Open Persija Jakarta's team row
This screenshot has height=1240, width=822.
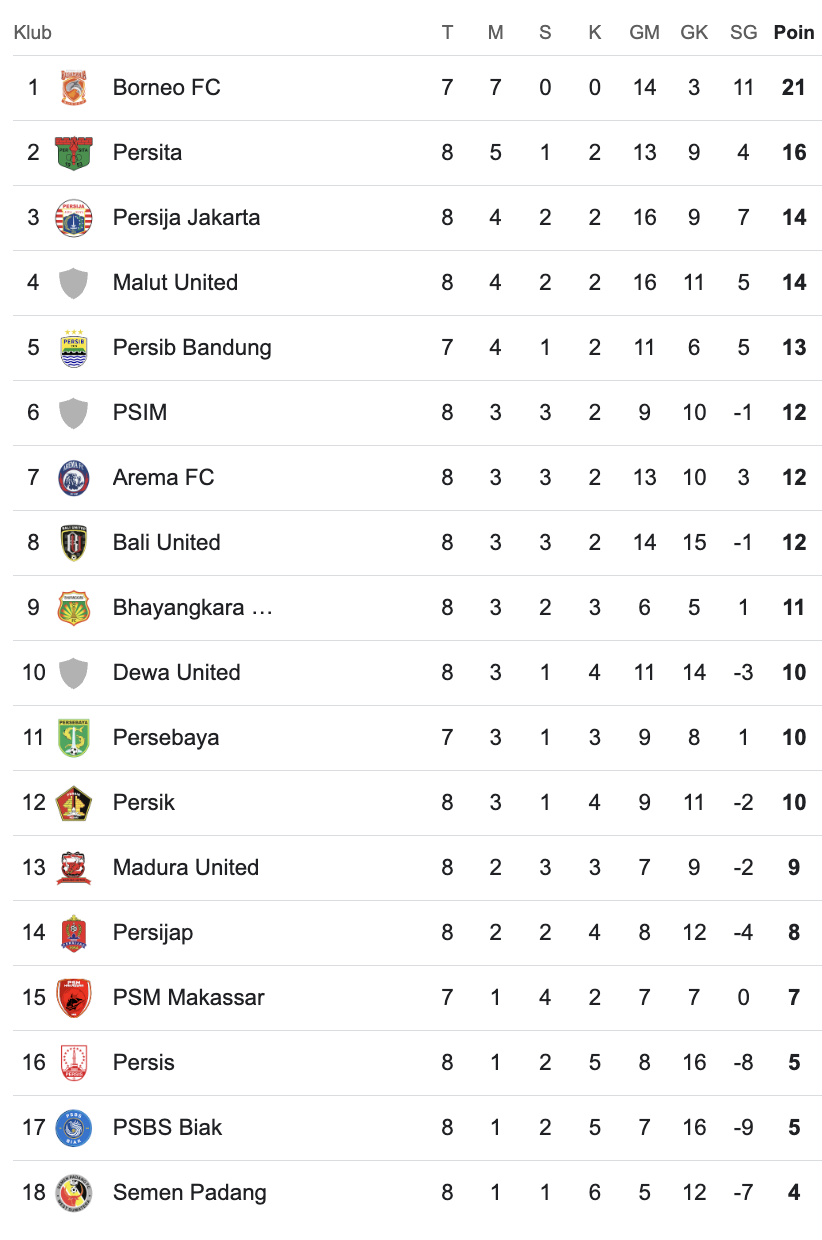click(x=186, y=218)
